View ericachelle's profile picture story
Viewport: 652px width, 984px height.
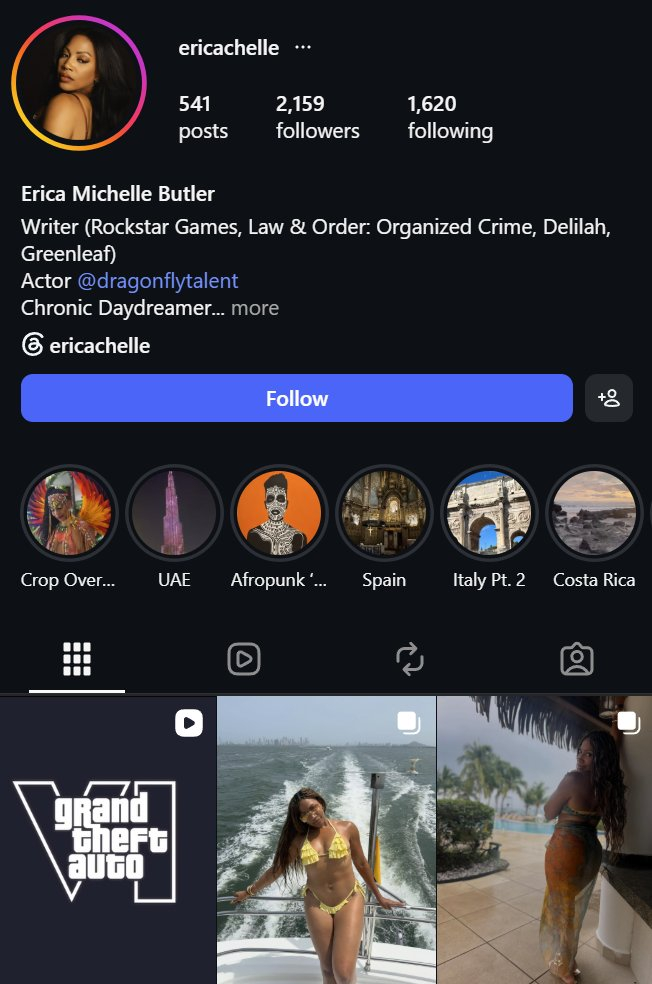(x=78, y=83)
